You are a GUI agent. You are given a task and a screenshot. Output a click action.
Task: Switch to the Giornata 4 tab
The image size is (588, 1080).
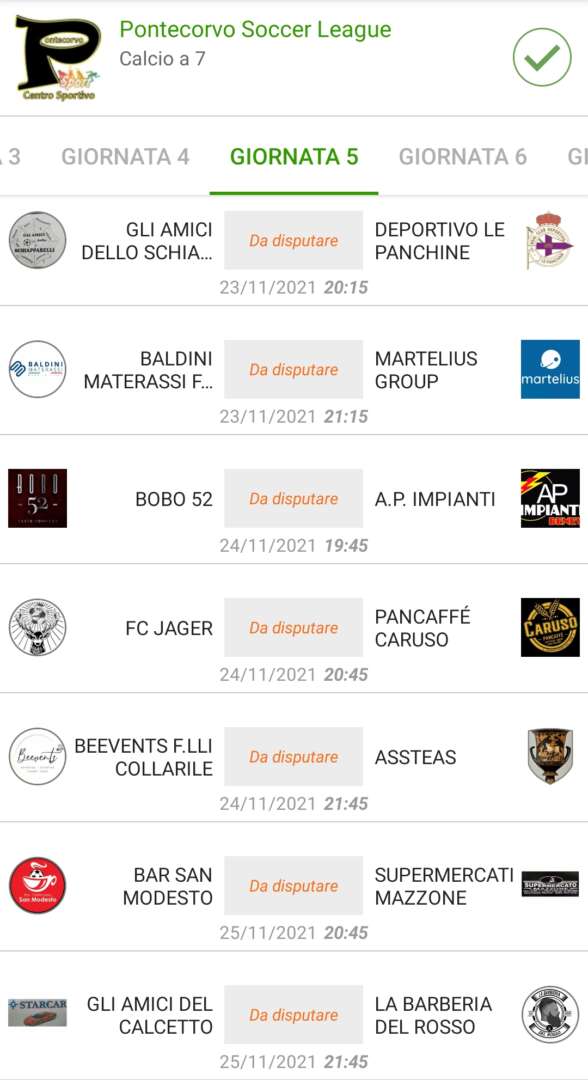click(x=125, y=156)
